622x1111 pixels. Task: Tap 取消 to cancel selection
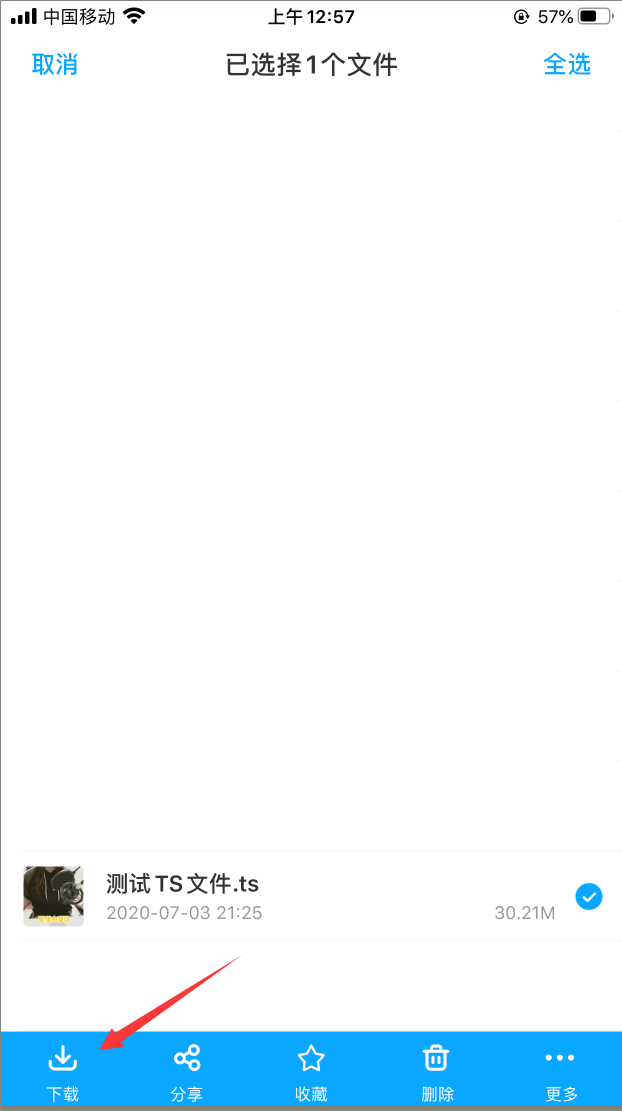click(x=54, y=65)
